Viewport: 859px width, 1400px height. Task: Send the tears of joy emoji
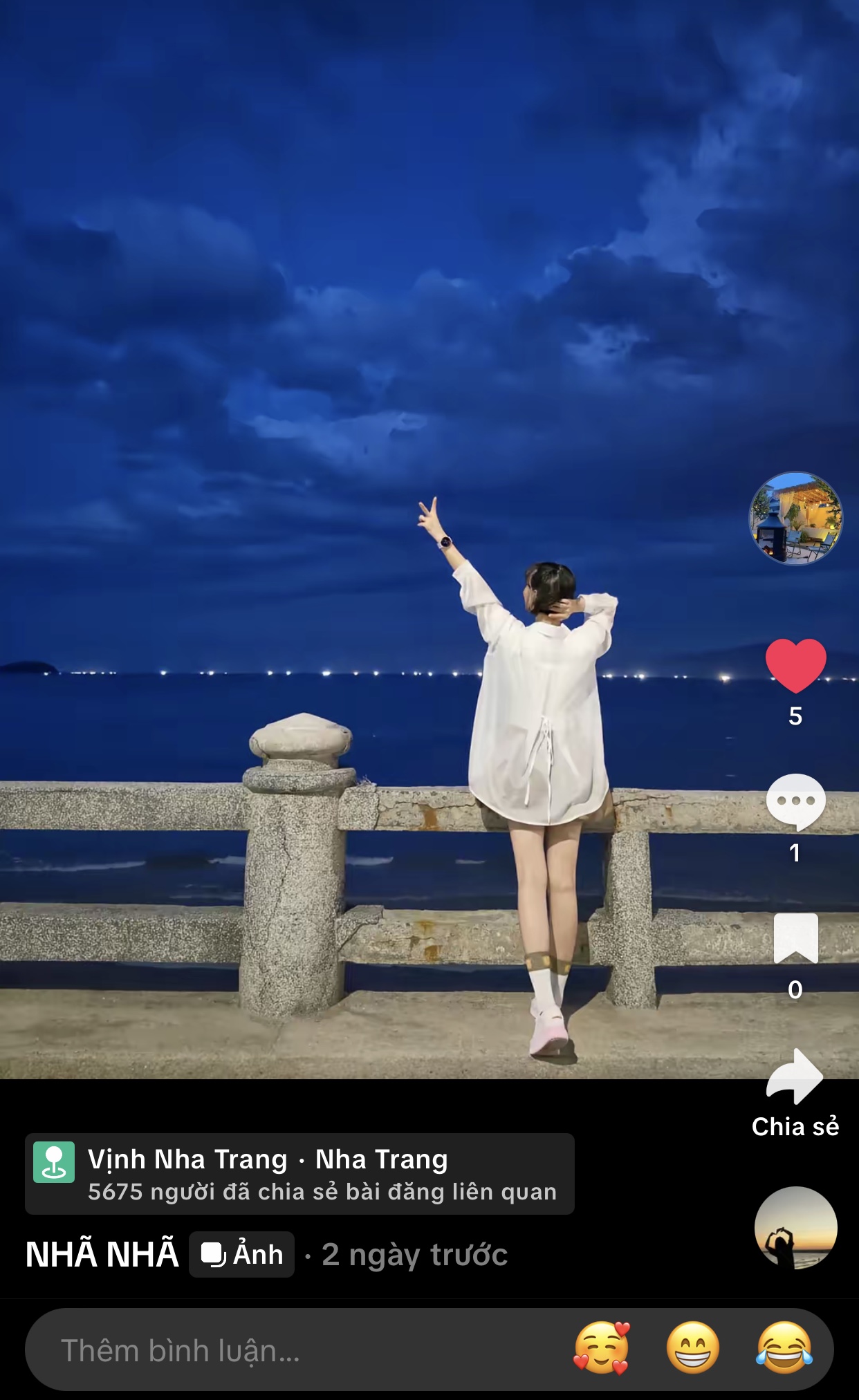(784, 1348)
